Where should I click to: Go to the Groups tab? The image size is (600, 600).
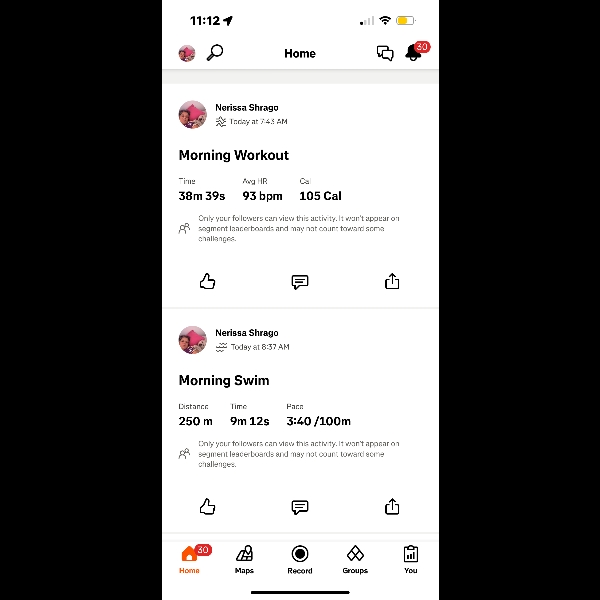tap(355, 559)
